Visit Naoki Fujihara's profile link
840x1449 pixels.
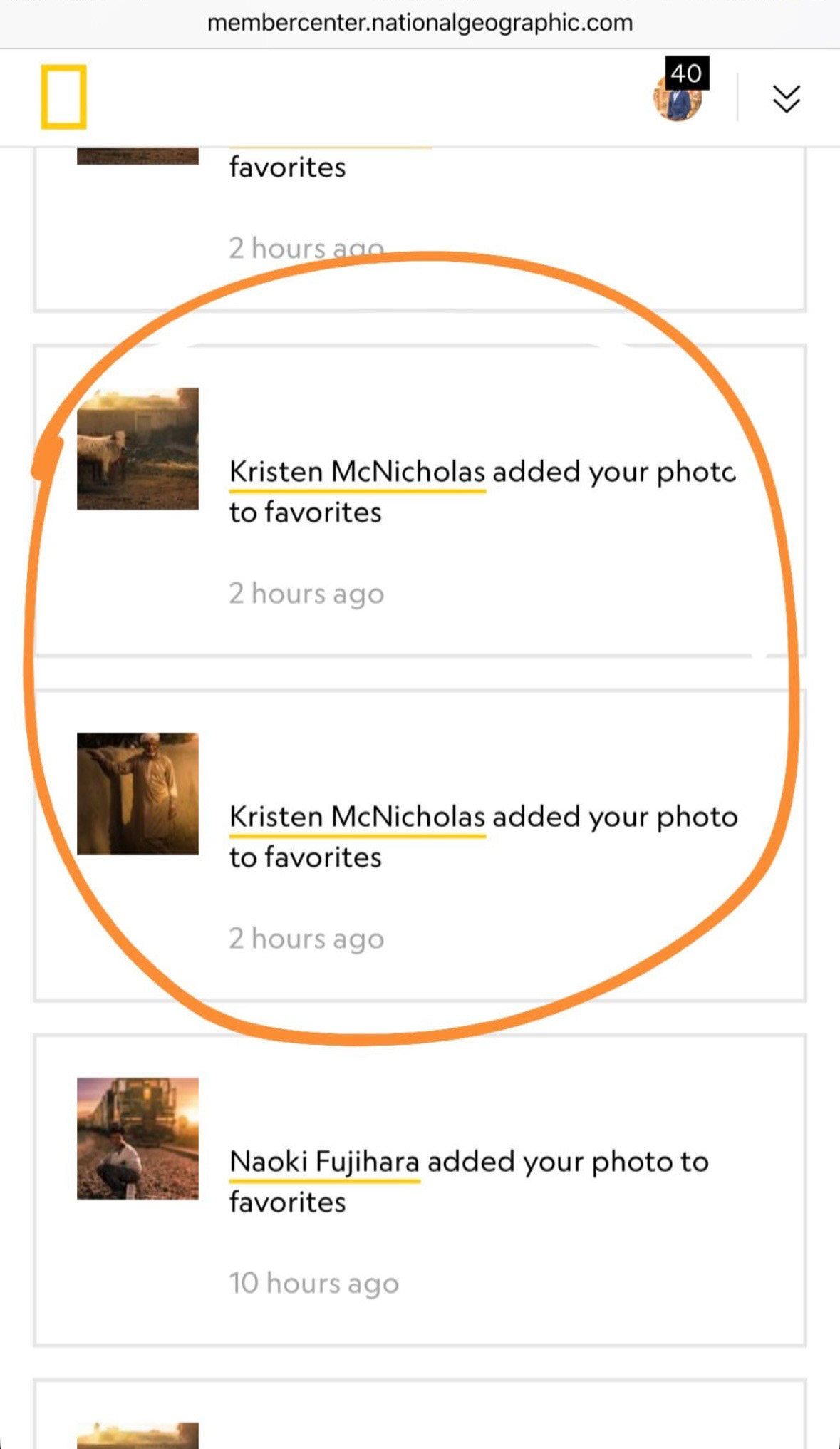(324, 1162)
